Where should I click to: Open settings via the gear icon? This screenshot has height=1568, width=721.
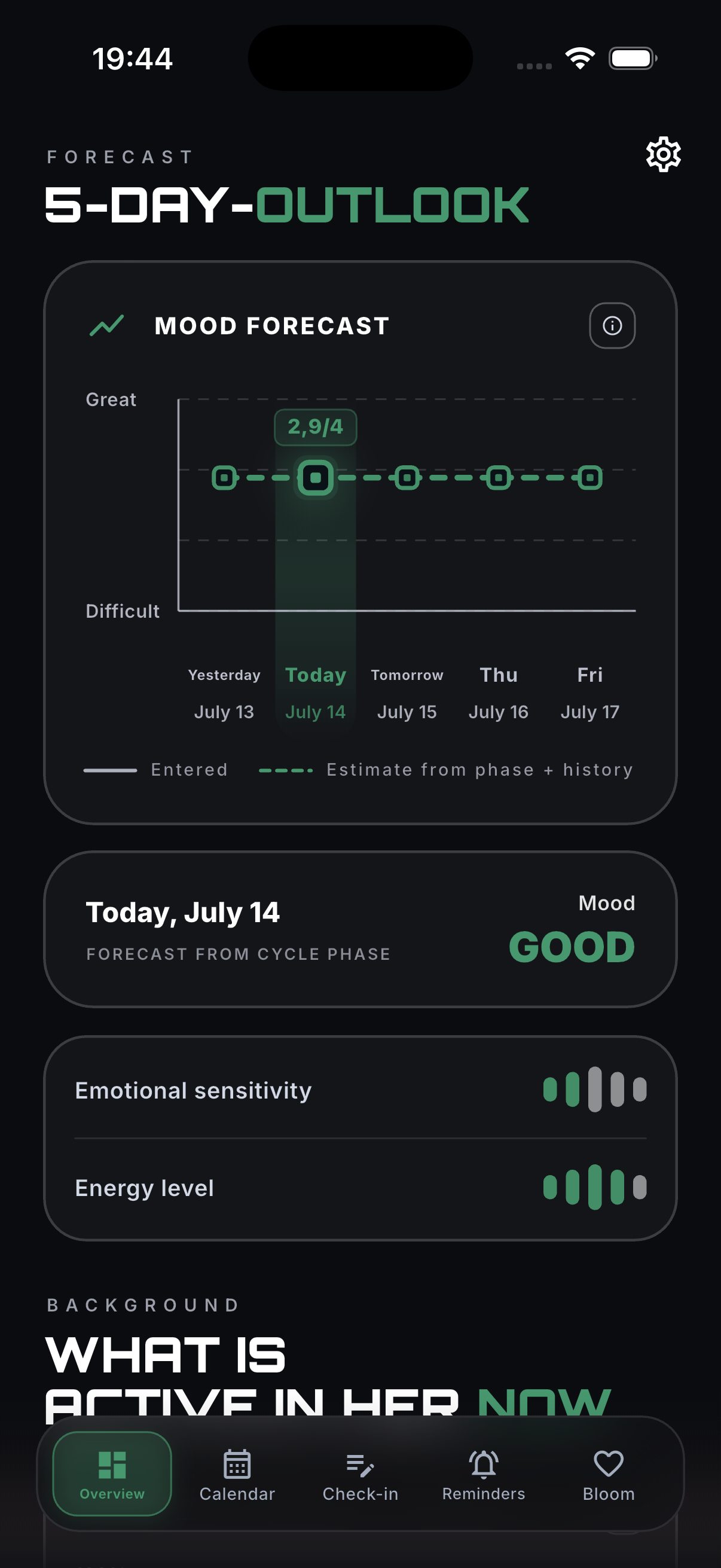pyautogui.click(x=663, y=154)
